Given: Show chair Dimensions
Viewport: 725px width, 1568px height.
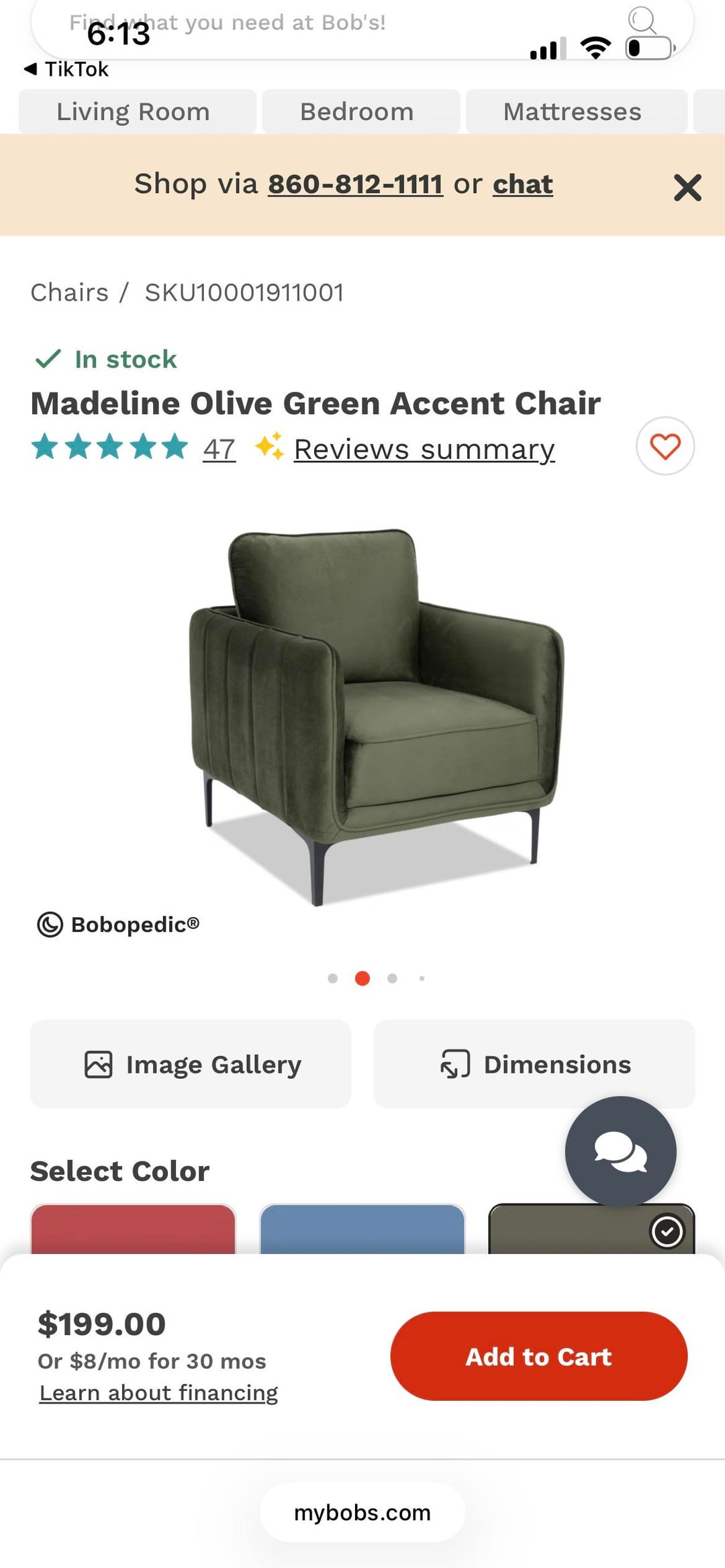Looking at the screenshot, I should pos(534,1064).
